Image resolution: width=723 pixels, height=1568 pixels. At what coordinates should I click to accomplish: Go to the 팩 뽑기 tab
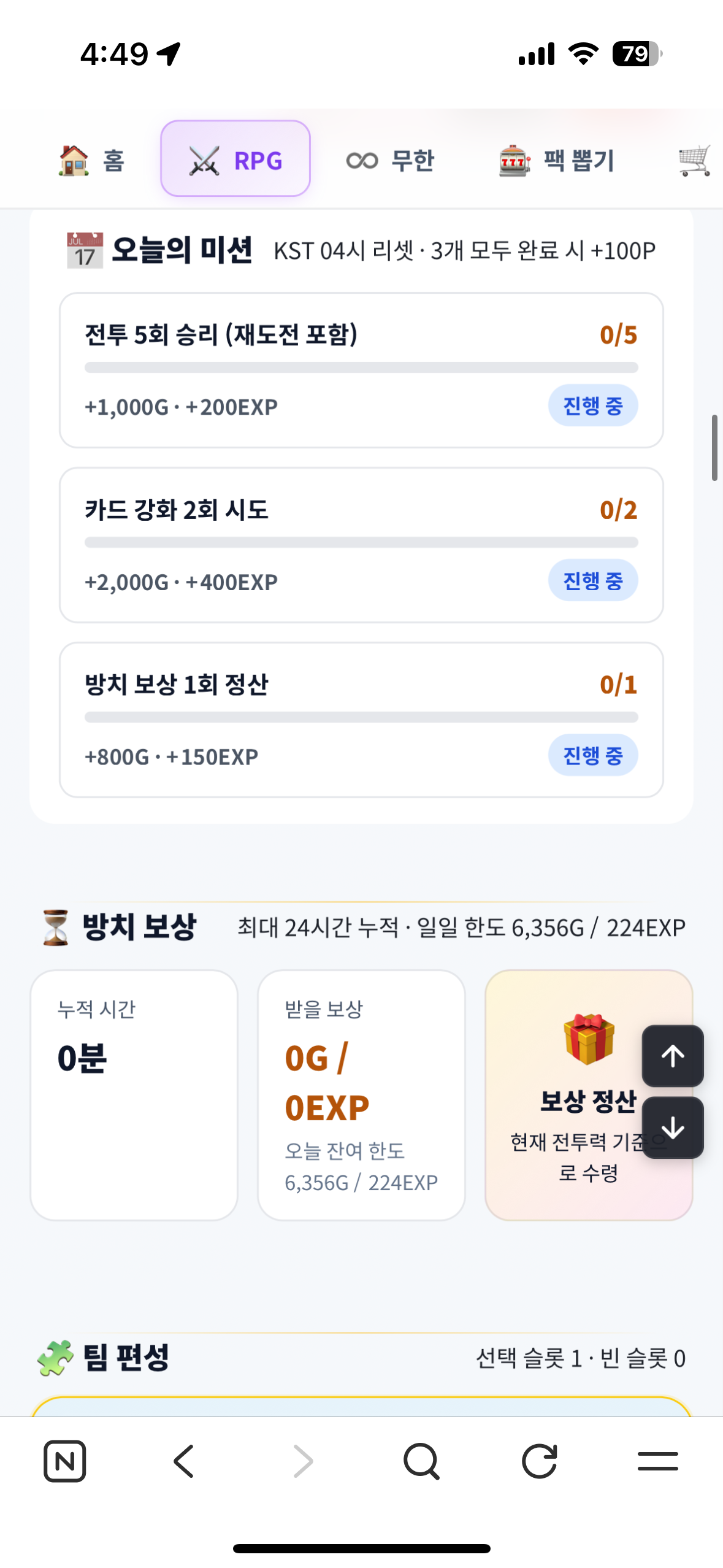[x=556, y=161]
